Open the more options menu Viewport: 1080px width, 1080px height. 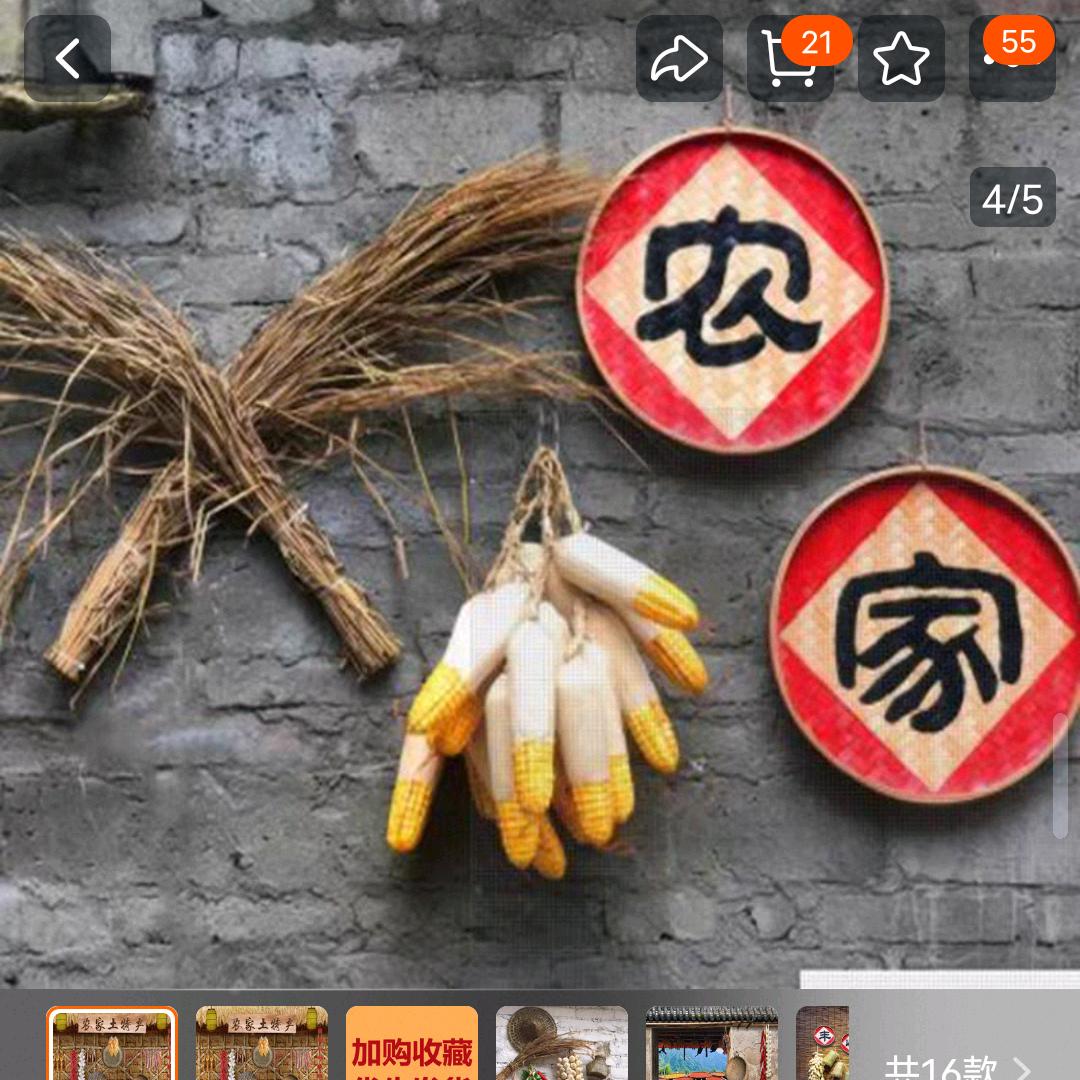[1012, 59]
